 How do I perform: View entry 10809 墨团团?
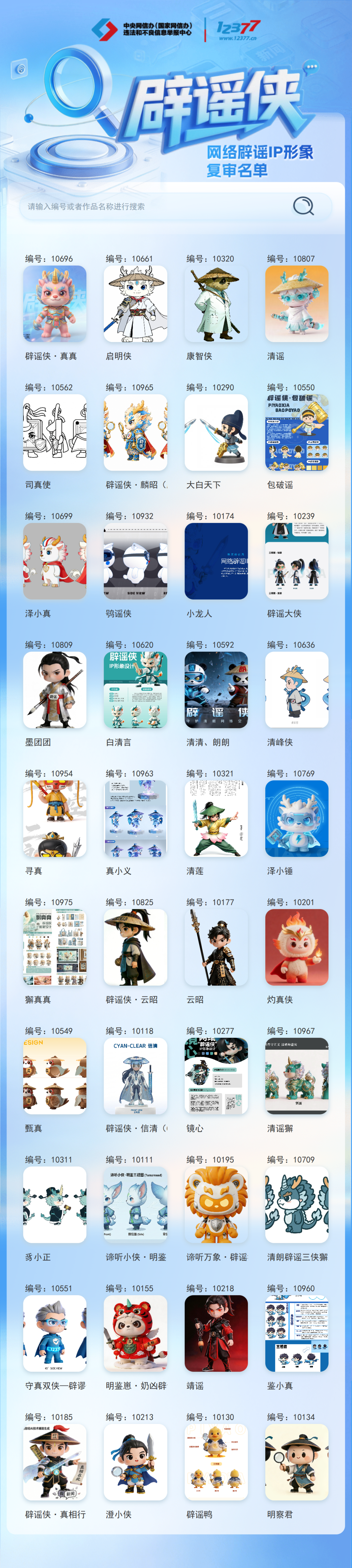(55, 690)
